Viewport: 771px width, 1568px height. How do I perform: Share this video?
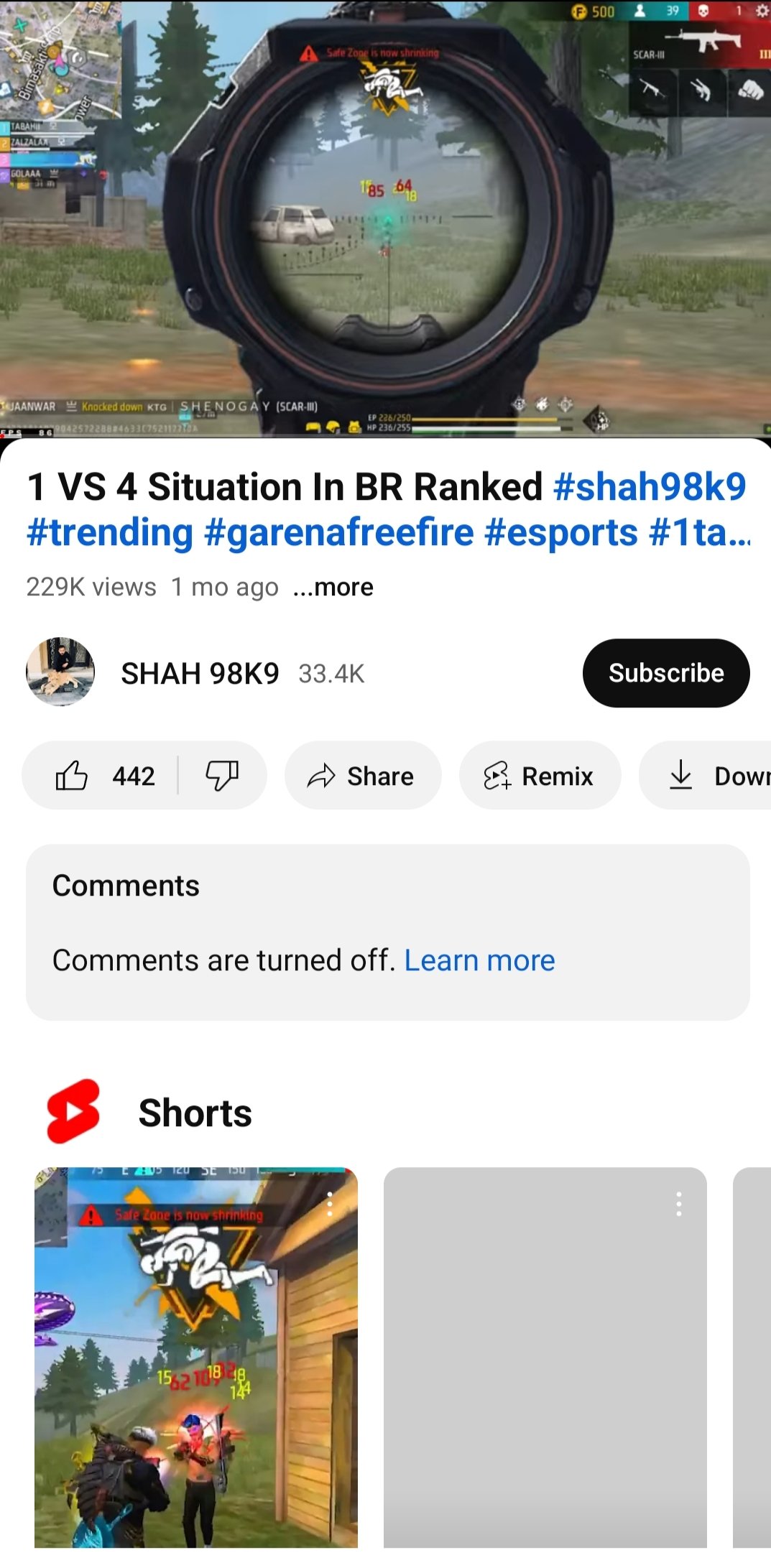(x=363, y=776)
